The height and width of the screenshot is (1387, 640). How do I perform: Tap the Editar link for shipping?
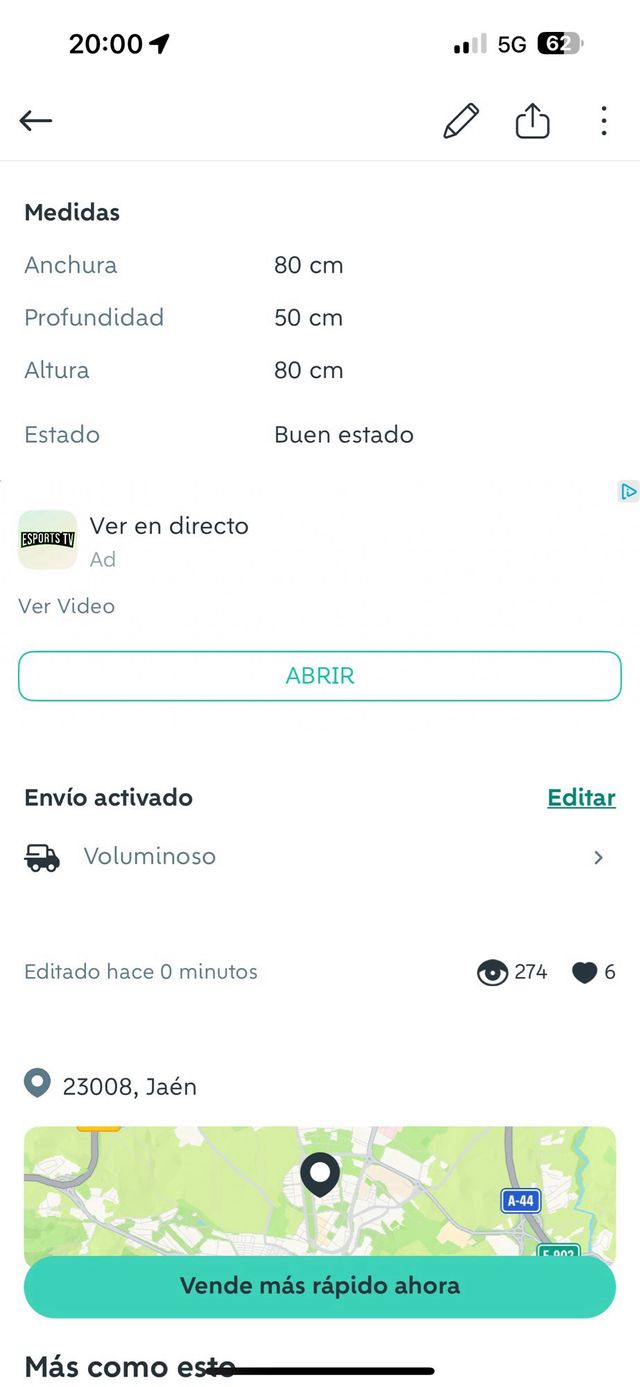coord(581,798)
